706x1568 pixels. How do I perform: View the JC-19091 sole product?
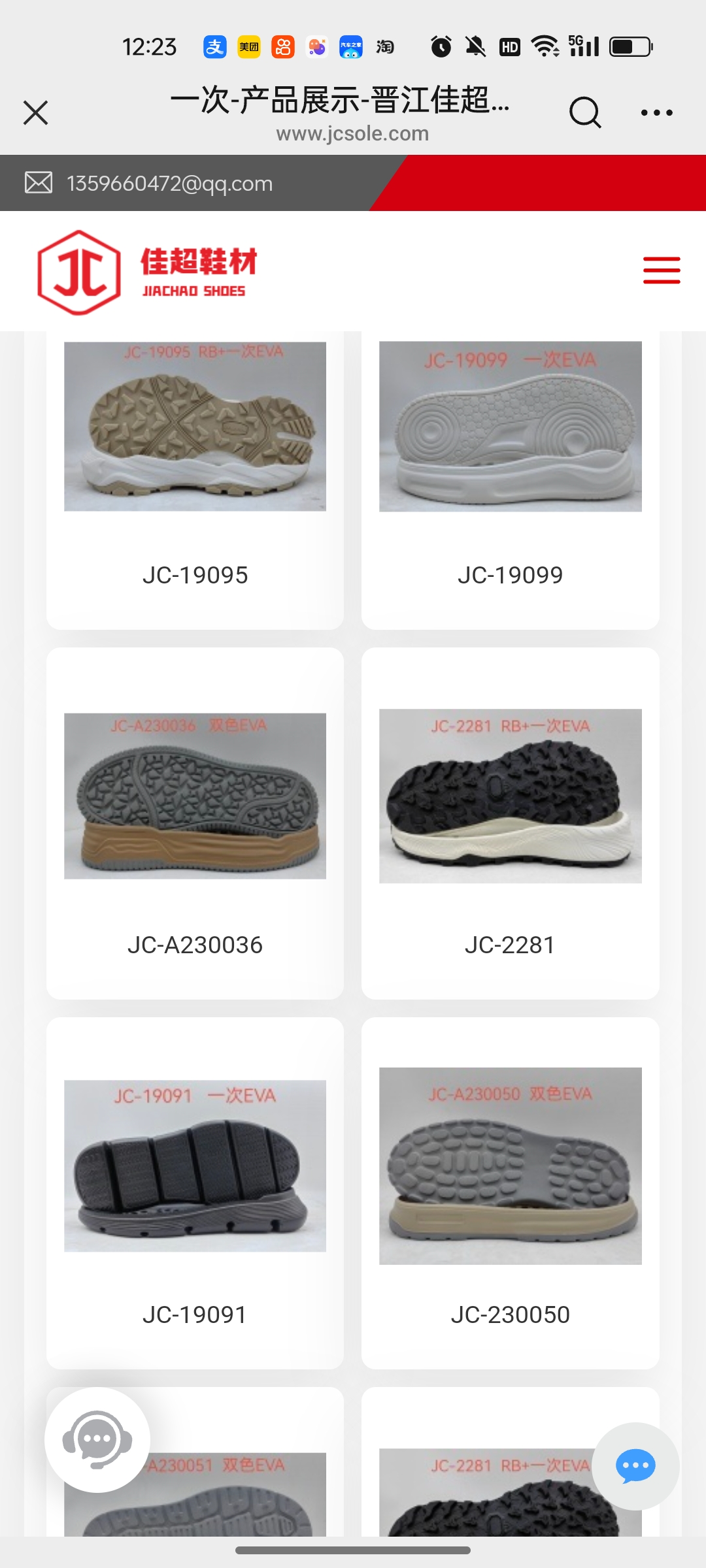pos(195,1192)
